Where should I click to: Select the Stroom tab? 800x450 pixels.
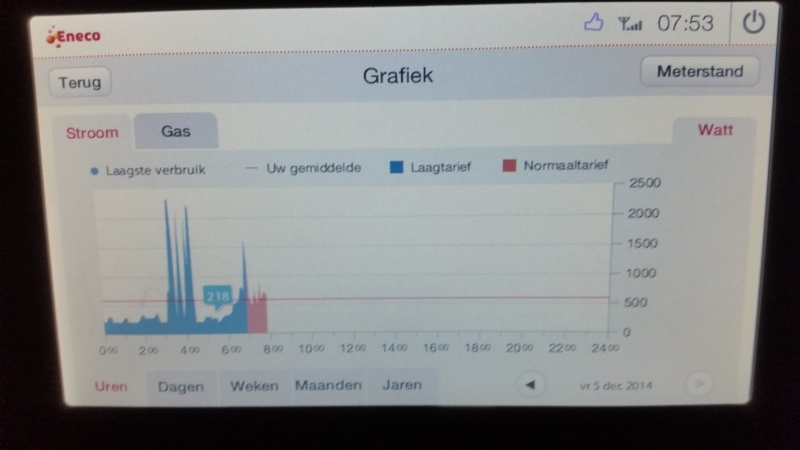click(92, 132)
